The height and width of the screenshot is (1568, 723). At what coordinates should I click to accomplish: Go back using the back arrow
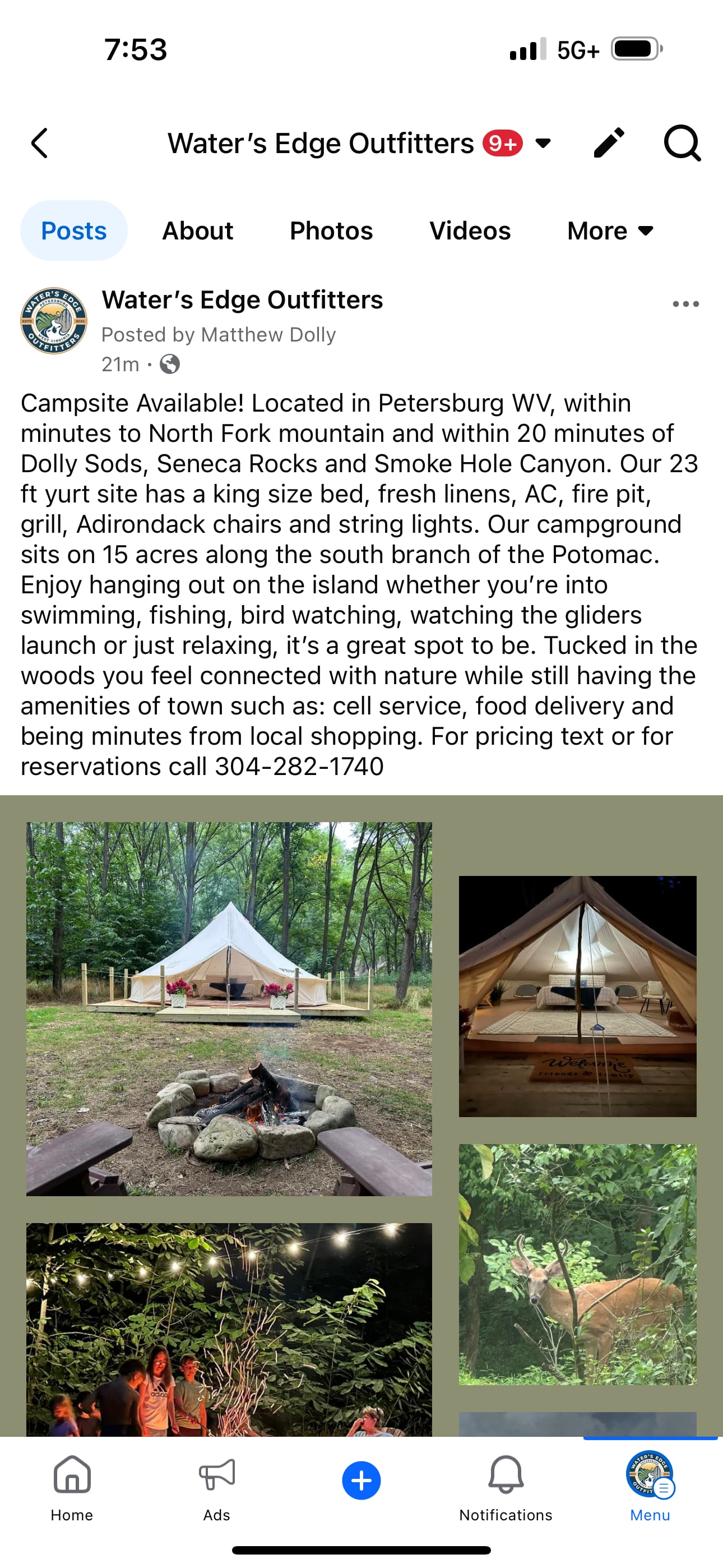(40, 144)
